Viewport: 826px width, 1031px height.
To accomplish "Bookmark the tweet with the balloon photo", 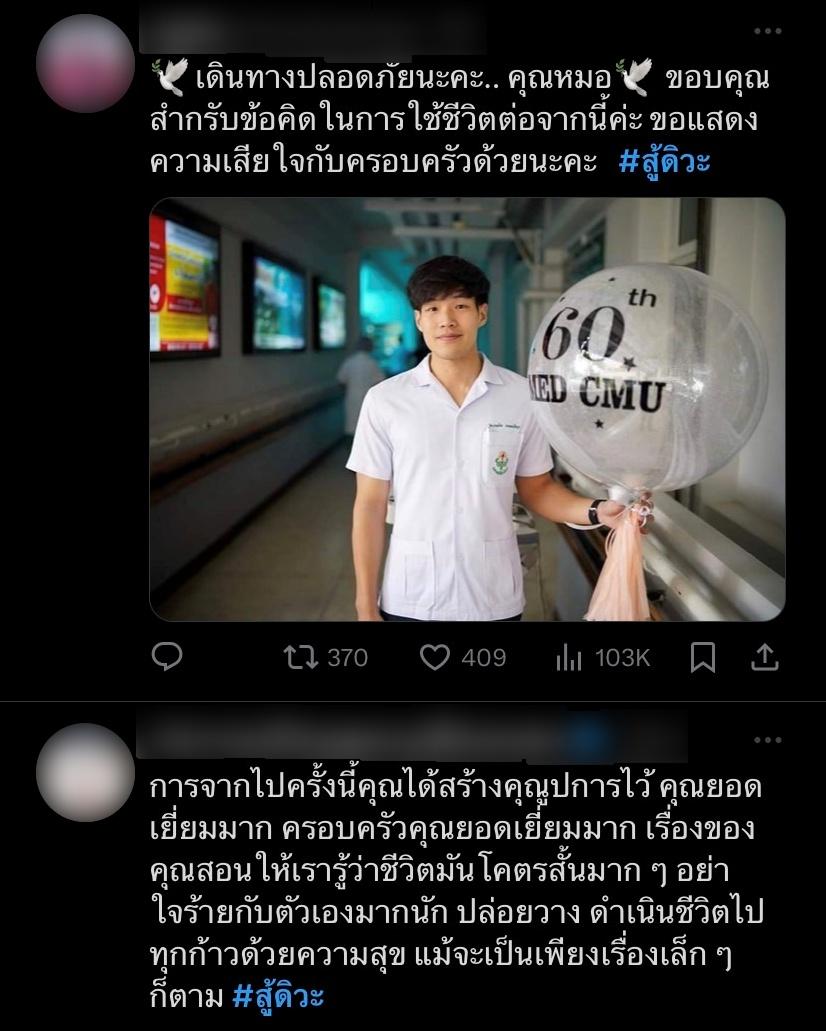I will pyautogui.click(x=703, y=657).
